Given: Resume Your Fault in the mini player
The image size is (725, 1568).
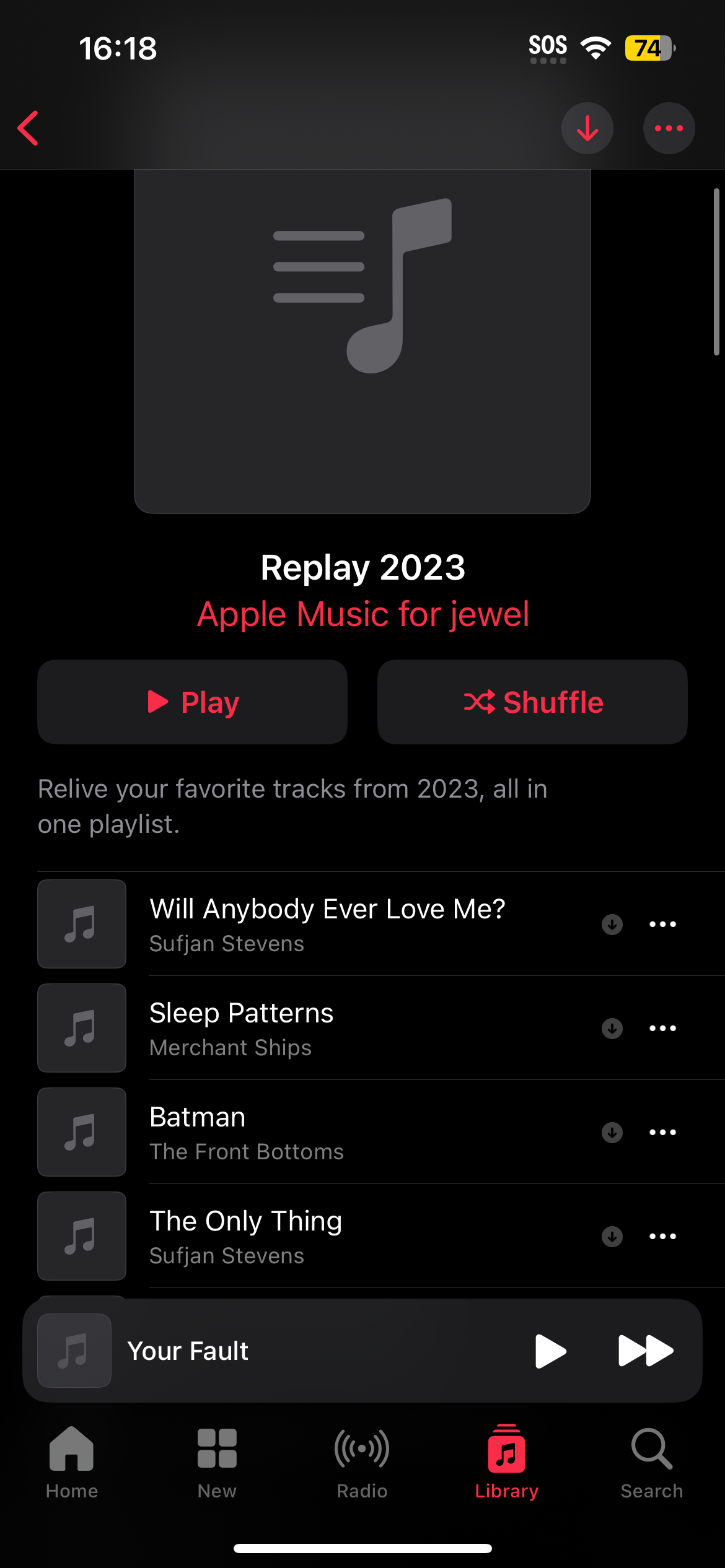Looking at the screenshot, I should coord(550,1351).
